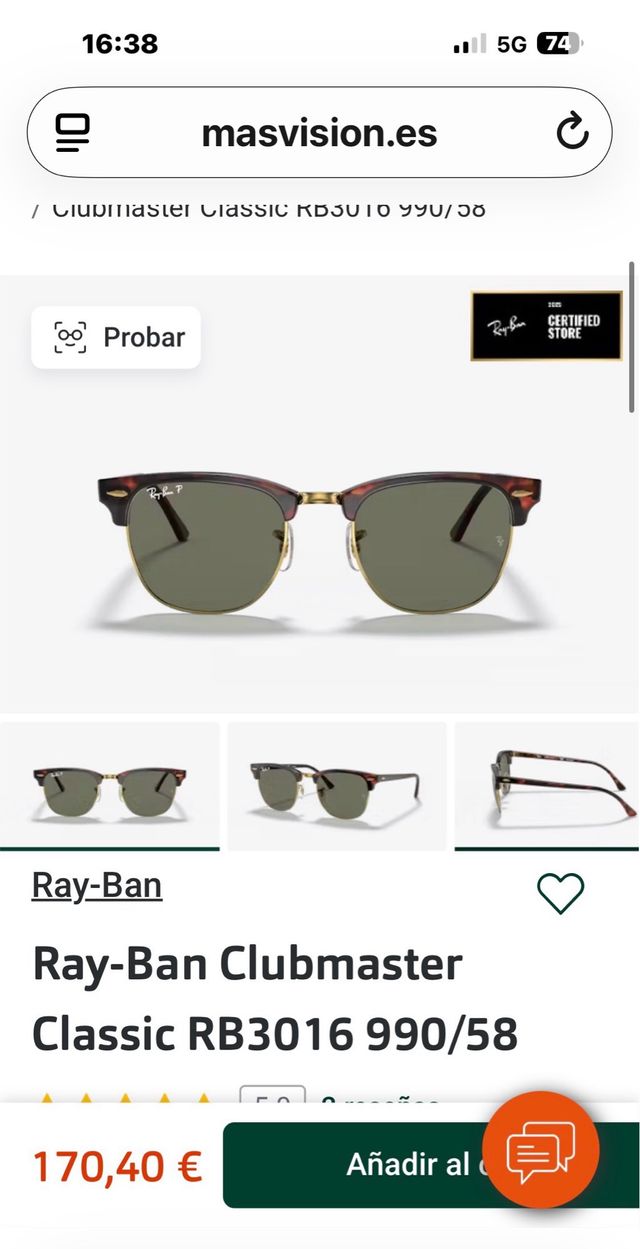Viewport: 640px width, 1249px height.
Task: Open the orange live chat bubble
Action: coord(541,1151)
